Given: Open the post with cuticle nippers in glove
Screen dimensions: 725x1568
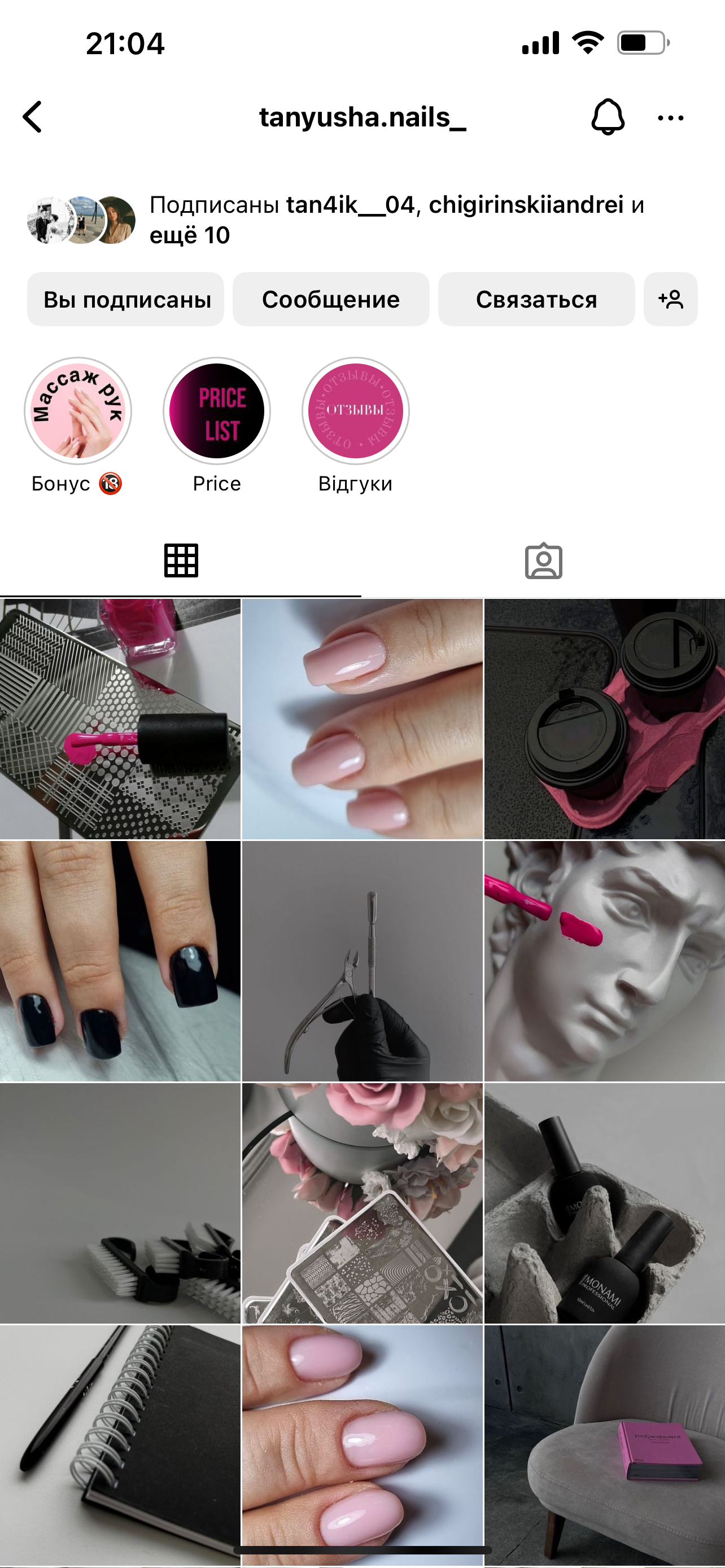Looking at the screenshot, I should pyautogui.click(x=362, y=961).
